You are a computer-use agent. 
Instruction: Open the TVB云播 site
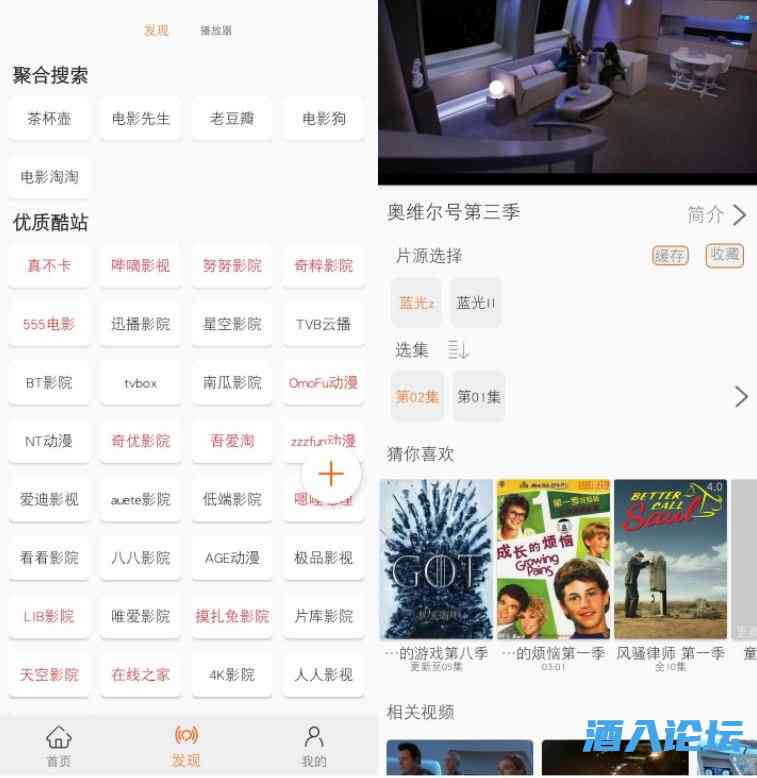(323, 324)
